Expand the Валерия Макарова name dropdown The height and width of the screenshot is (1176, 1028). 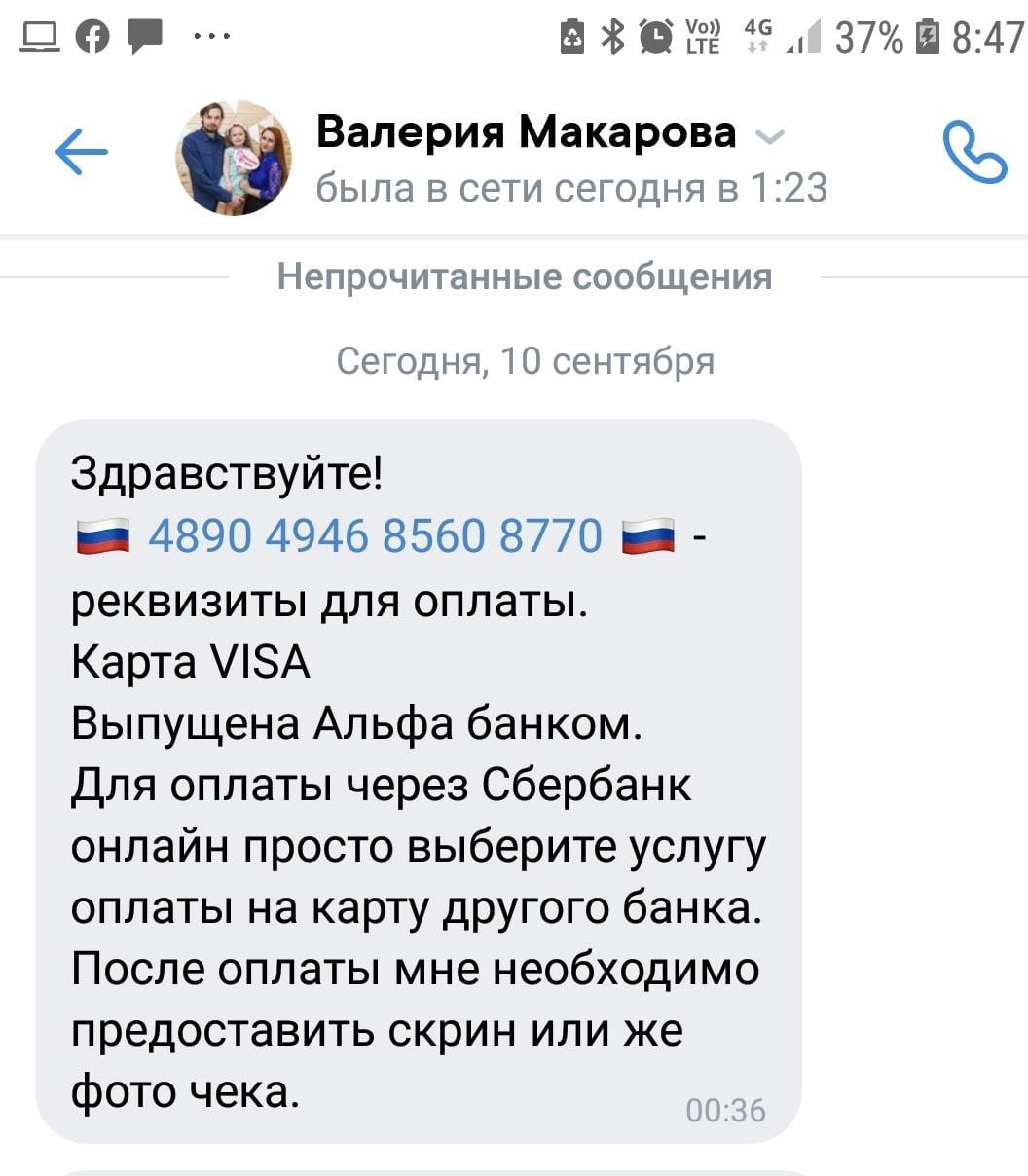click(769, 136)
